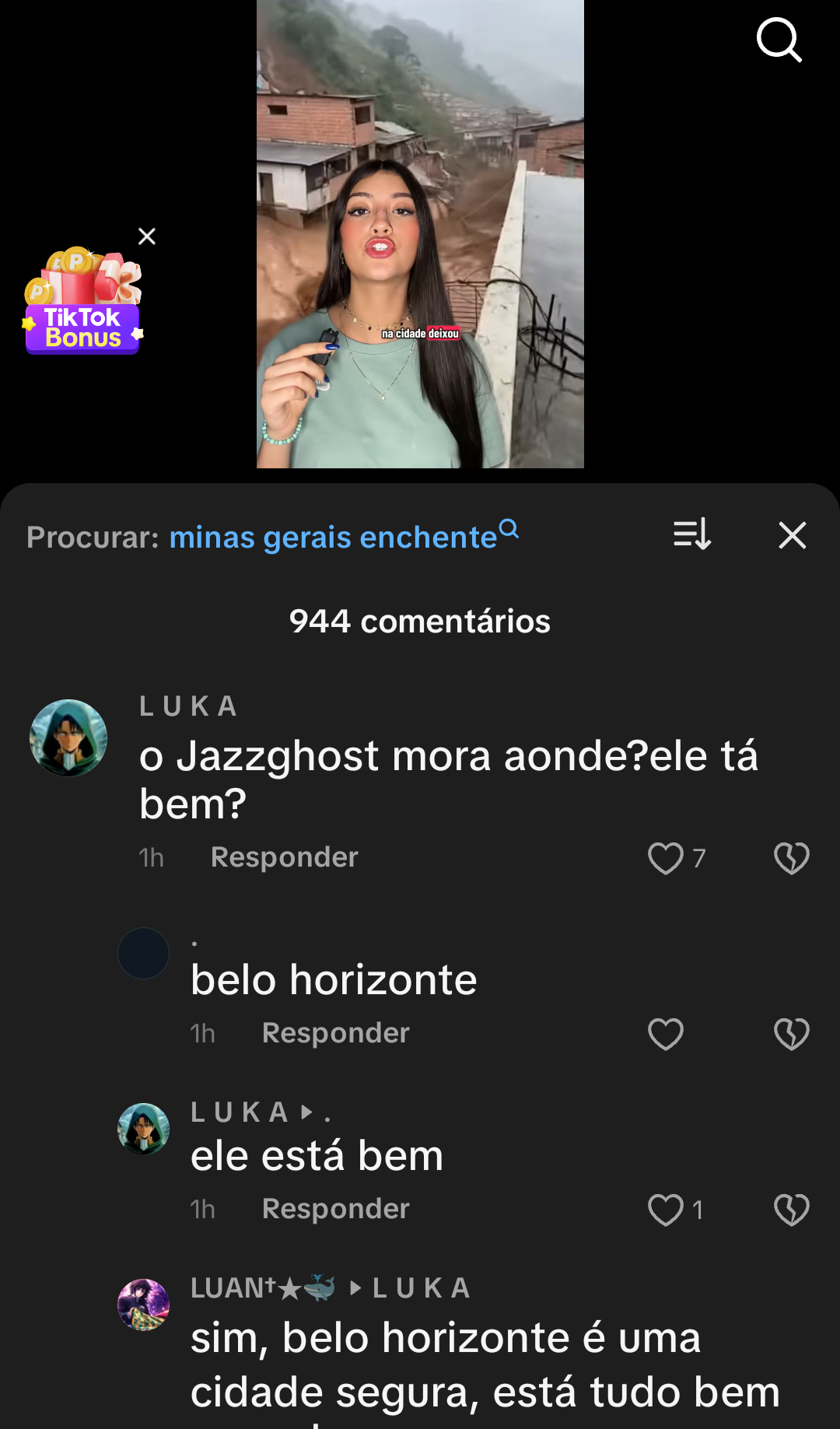Reply to "ele está bem" comment
The height and width of the screenshot is (1429, 840).
pos(335,1209)
